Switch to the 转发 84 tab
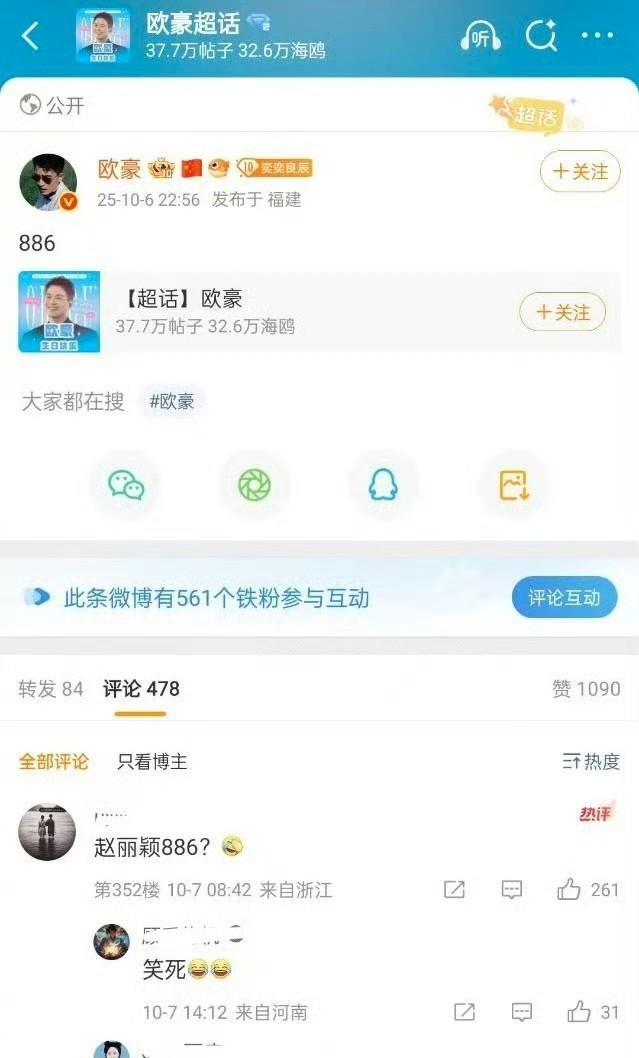Viewport: 639px width, 1058px height. 51,689
